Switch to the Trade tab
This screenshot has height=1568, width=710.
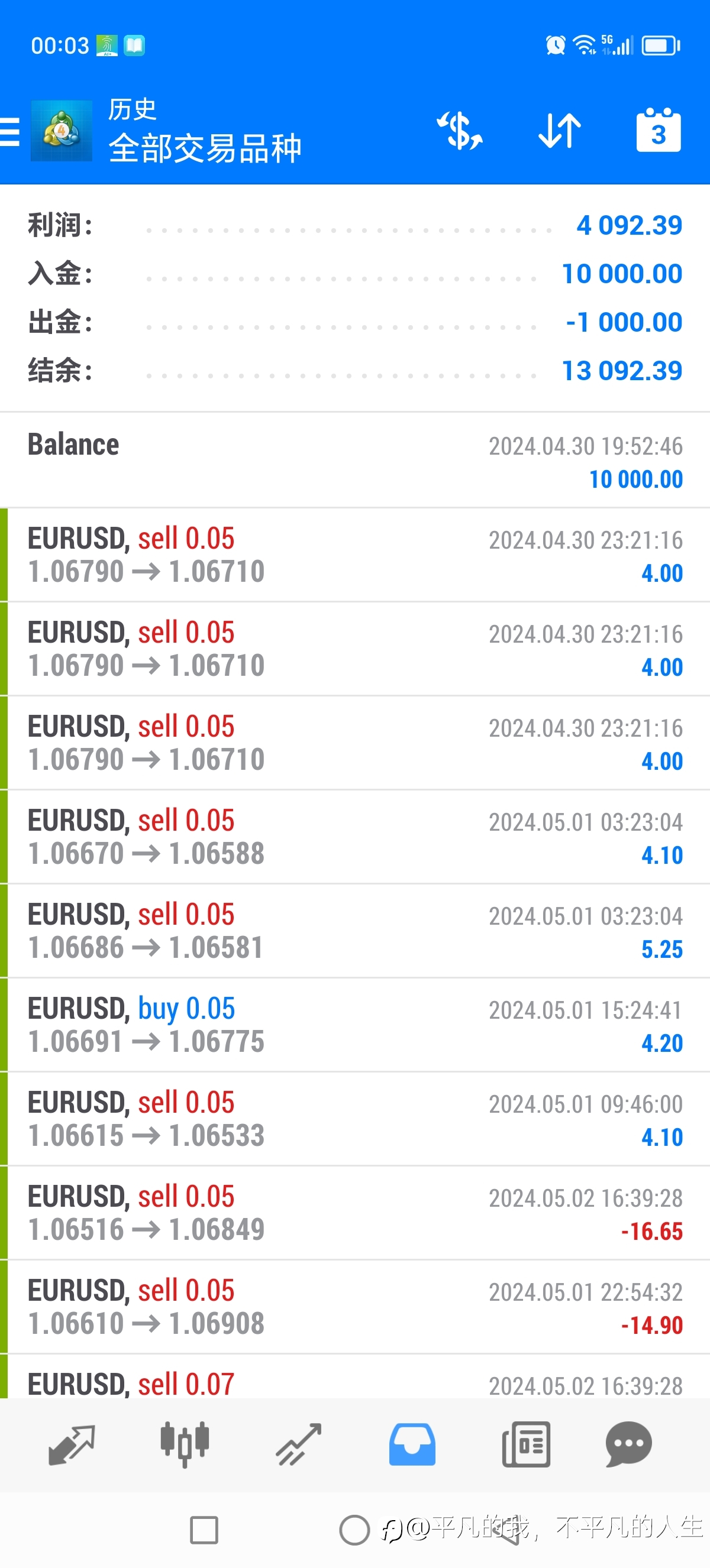point(298,1444)
